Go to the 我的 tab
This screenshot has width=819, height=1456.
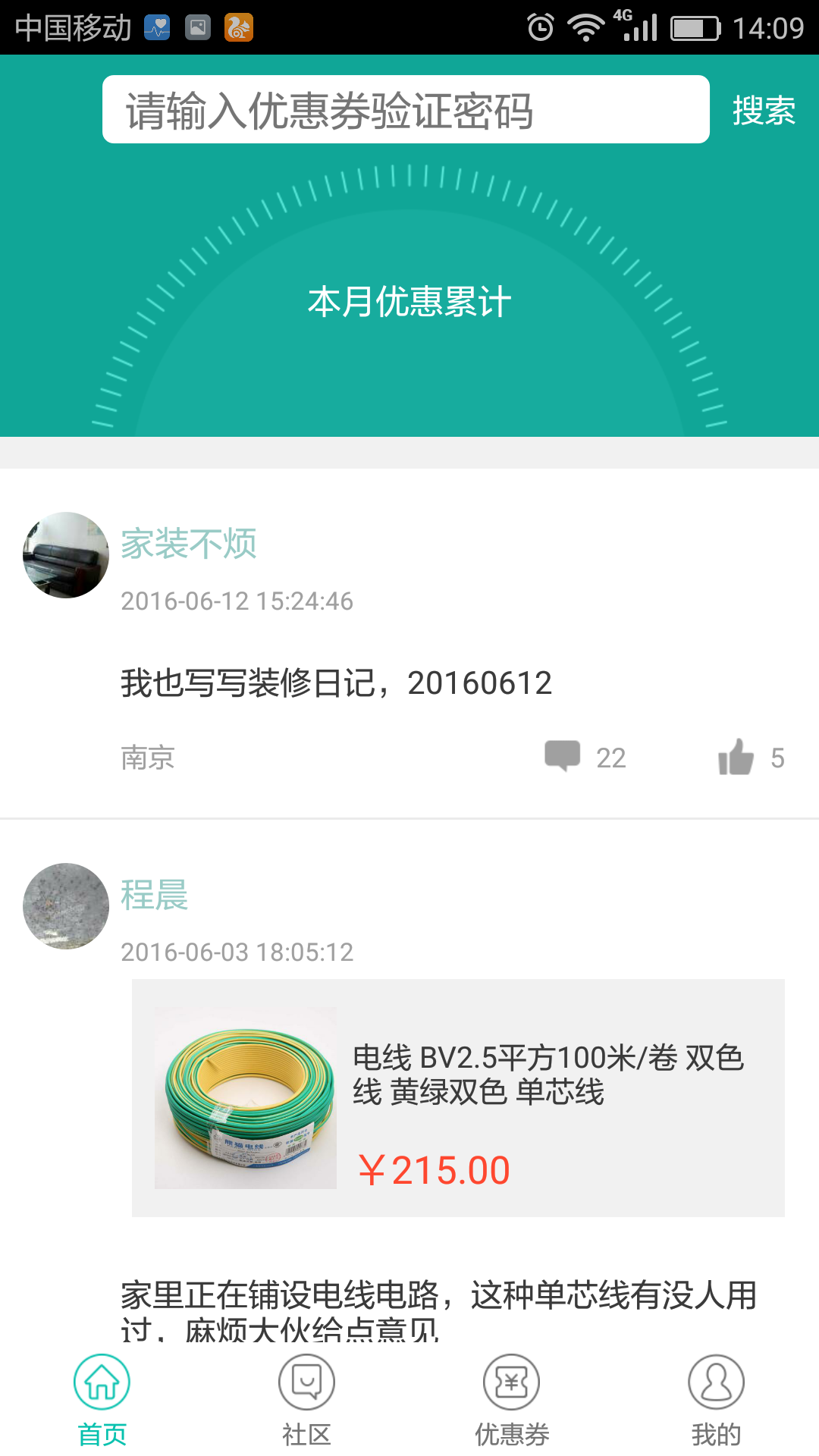point(717,1400)
